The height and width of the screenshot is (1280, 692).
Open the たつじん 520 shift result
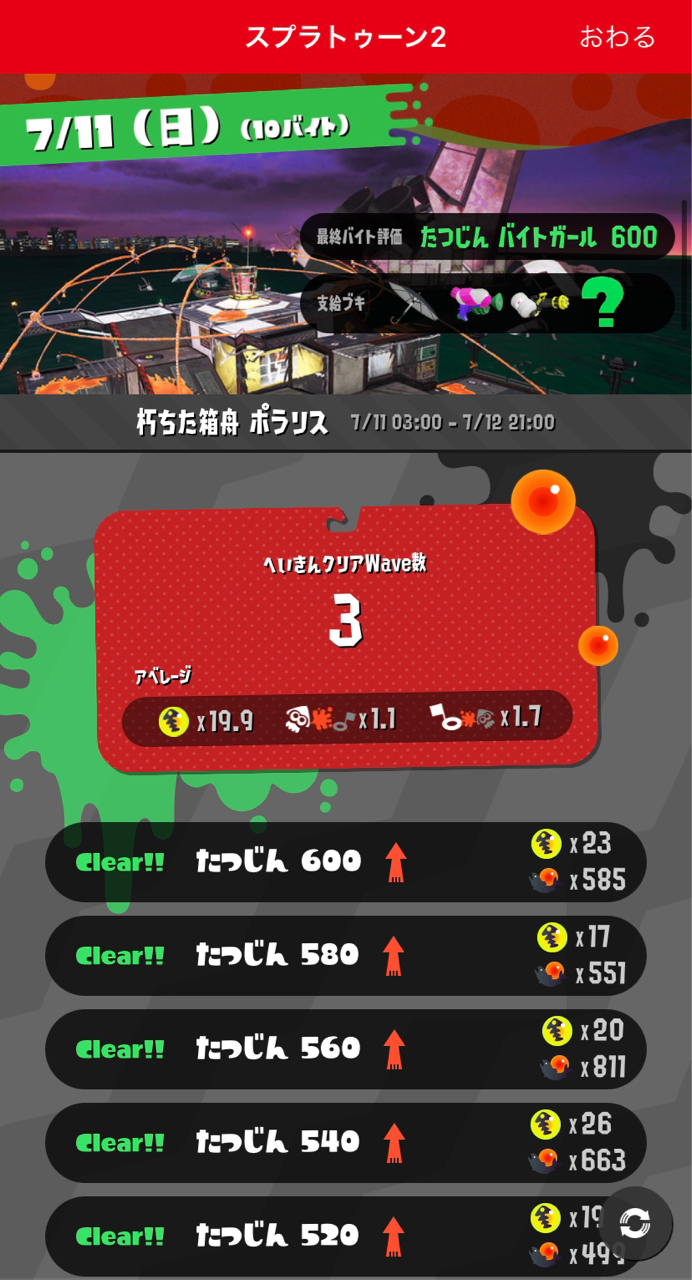pos(346,1236)
